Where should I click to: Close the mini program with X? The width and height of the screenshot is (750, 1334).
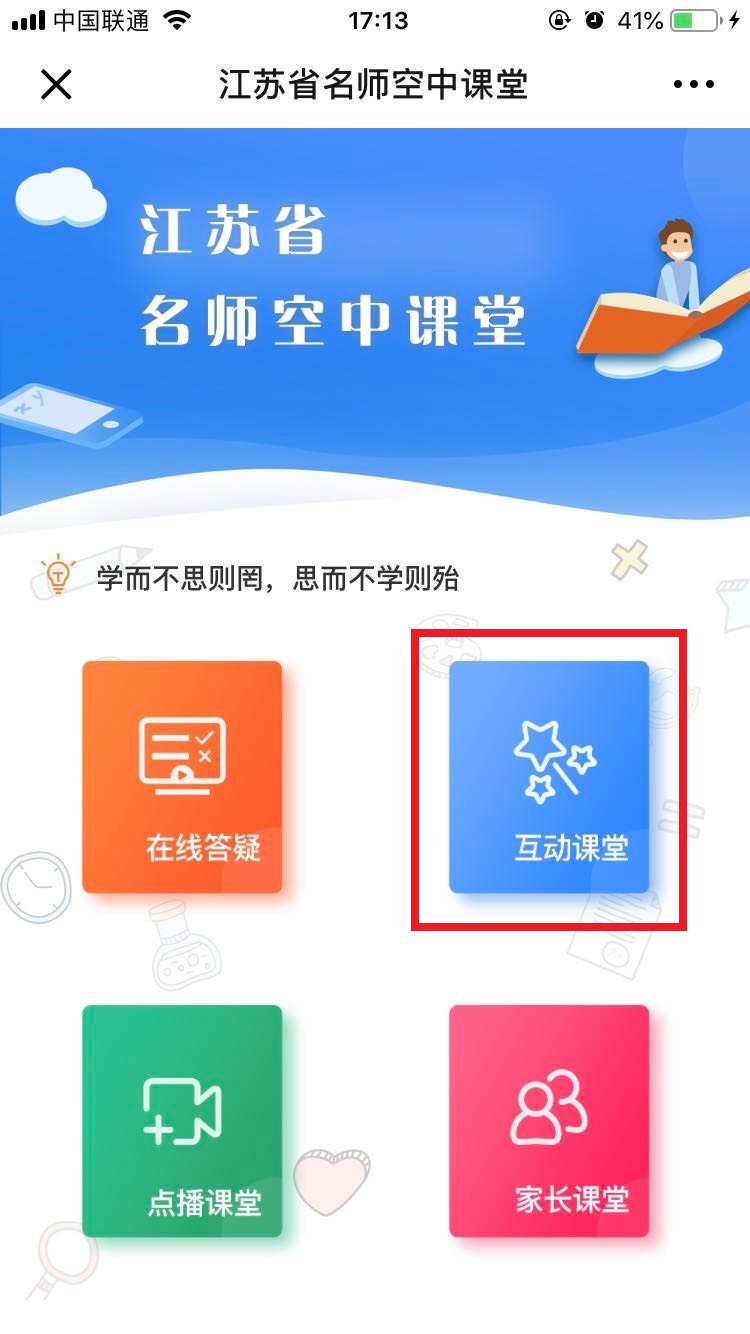[x=56, y=85]
